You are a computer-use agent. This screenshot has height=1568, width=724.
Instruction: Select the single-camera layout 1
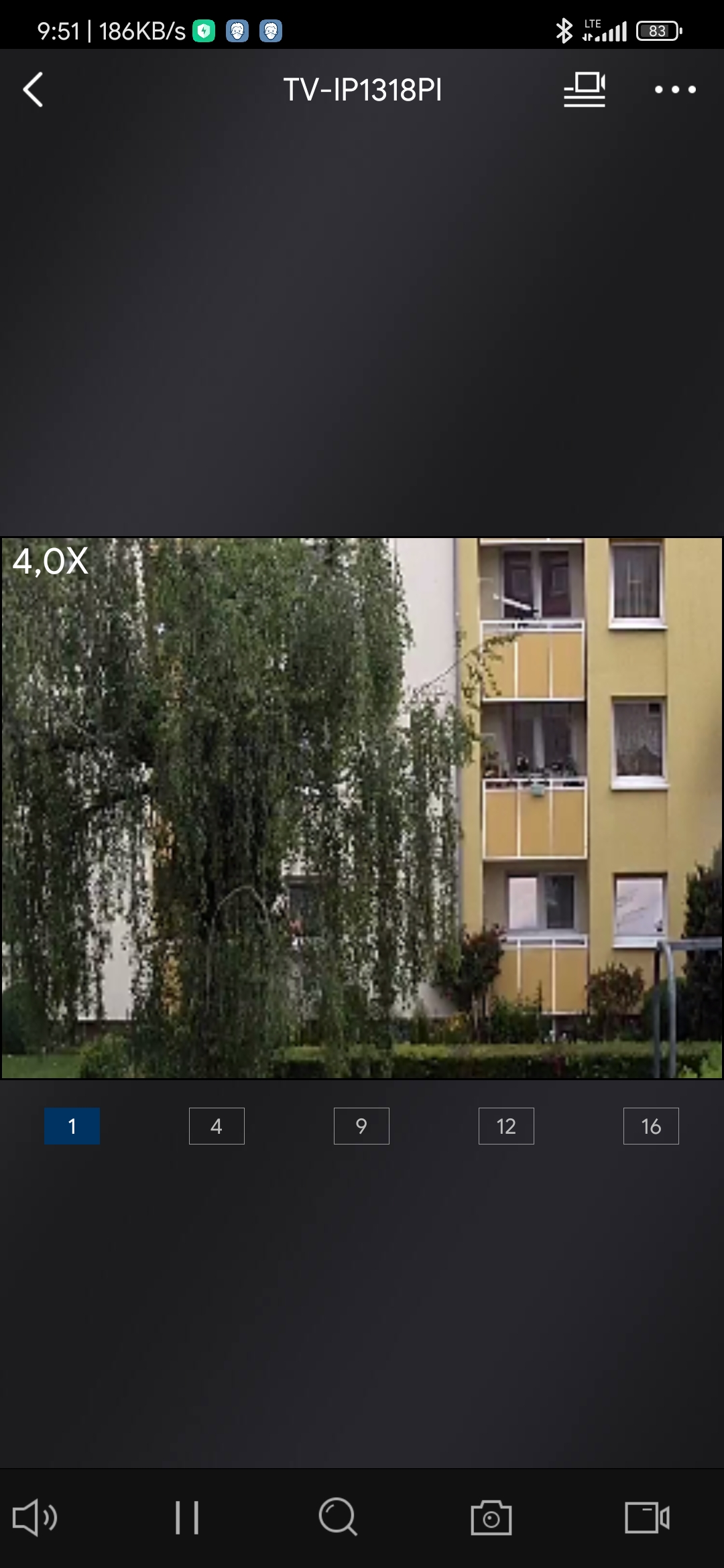[x=72, y=1126]
